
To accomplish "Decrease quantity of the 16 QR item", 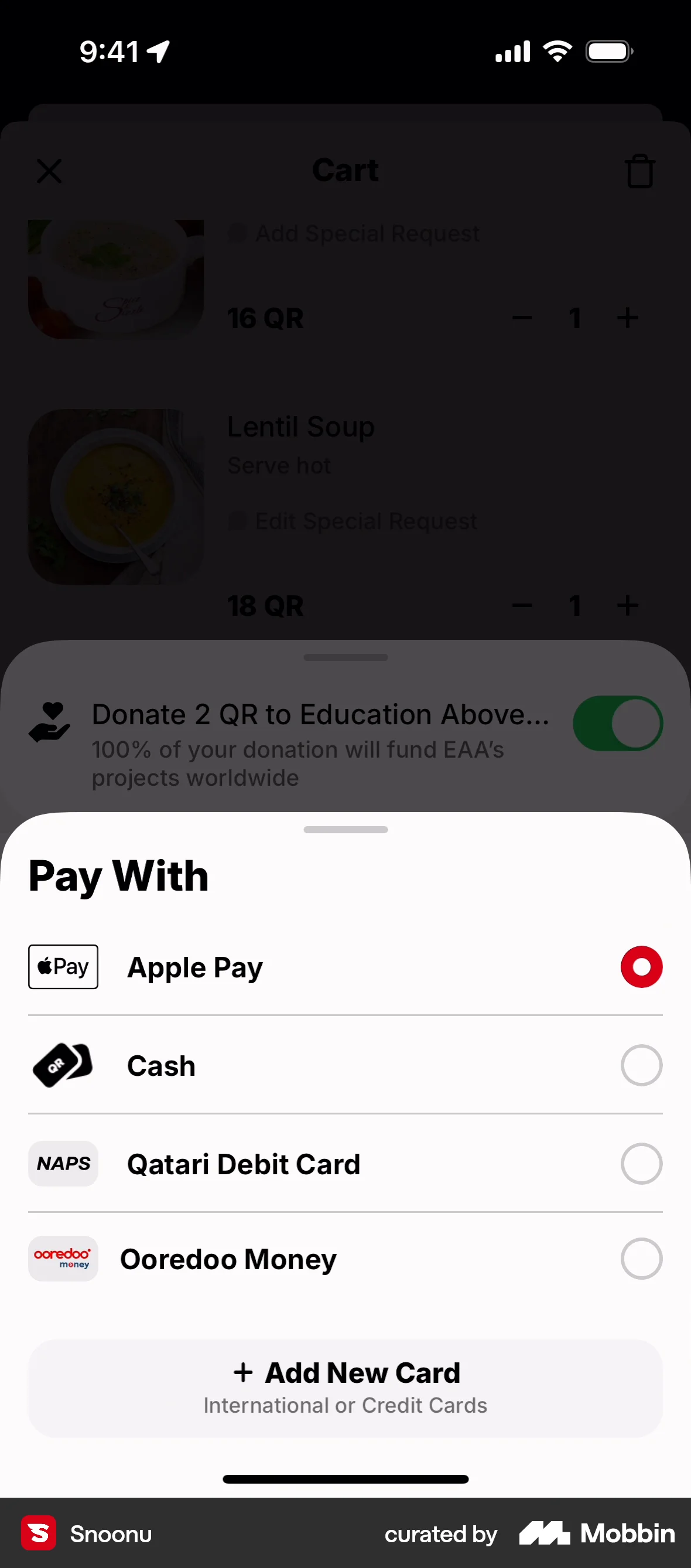I will (521, 318).
